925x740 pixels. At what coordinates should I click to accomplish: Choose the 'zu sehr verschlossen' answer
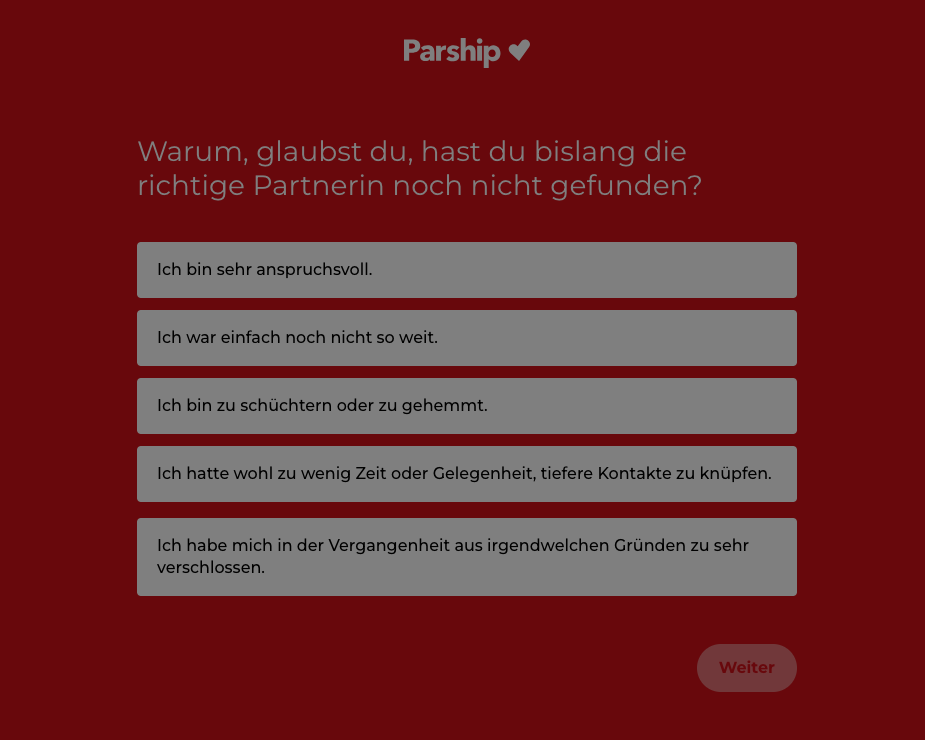click(466, 557)
